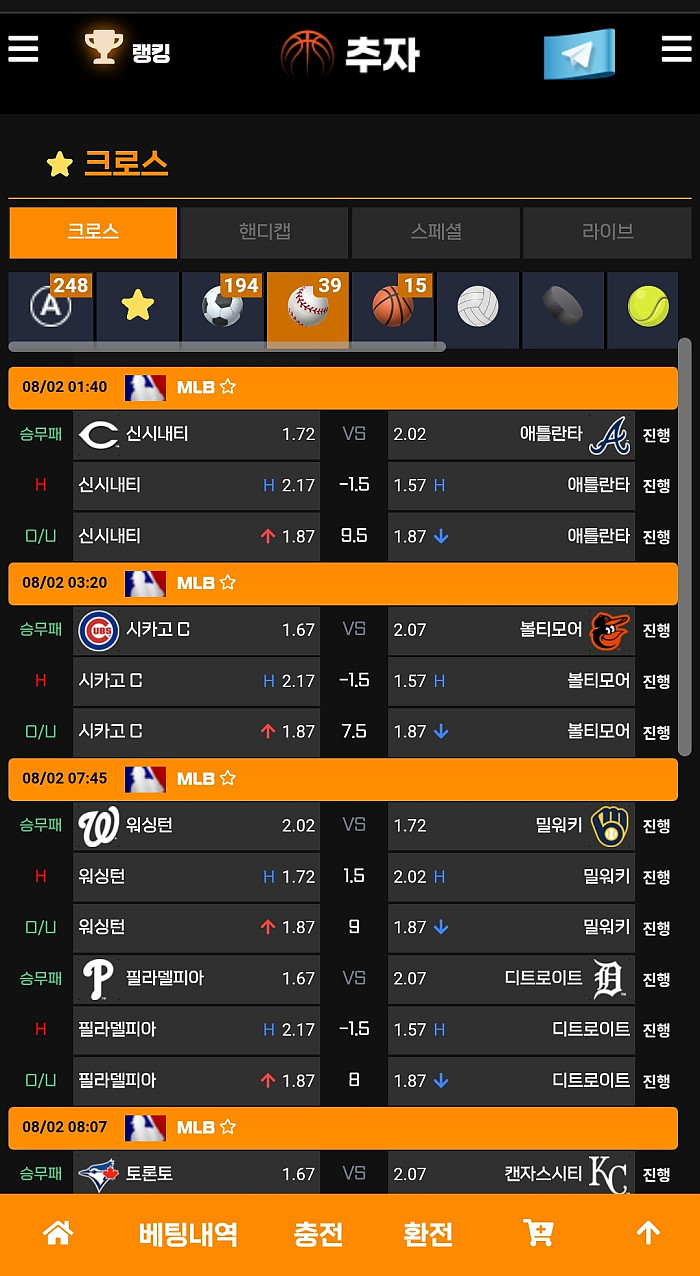Switch to the 라이브 tab
The width and height of the screenshot is (700, 1276).
tap(607, 232)
